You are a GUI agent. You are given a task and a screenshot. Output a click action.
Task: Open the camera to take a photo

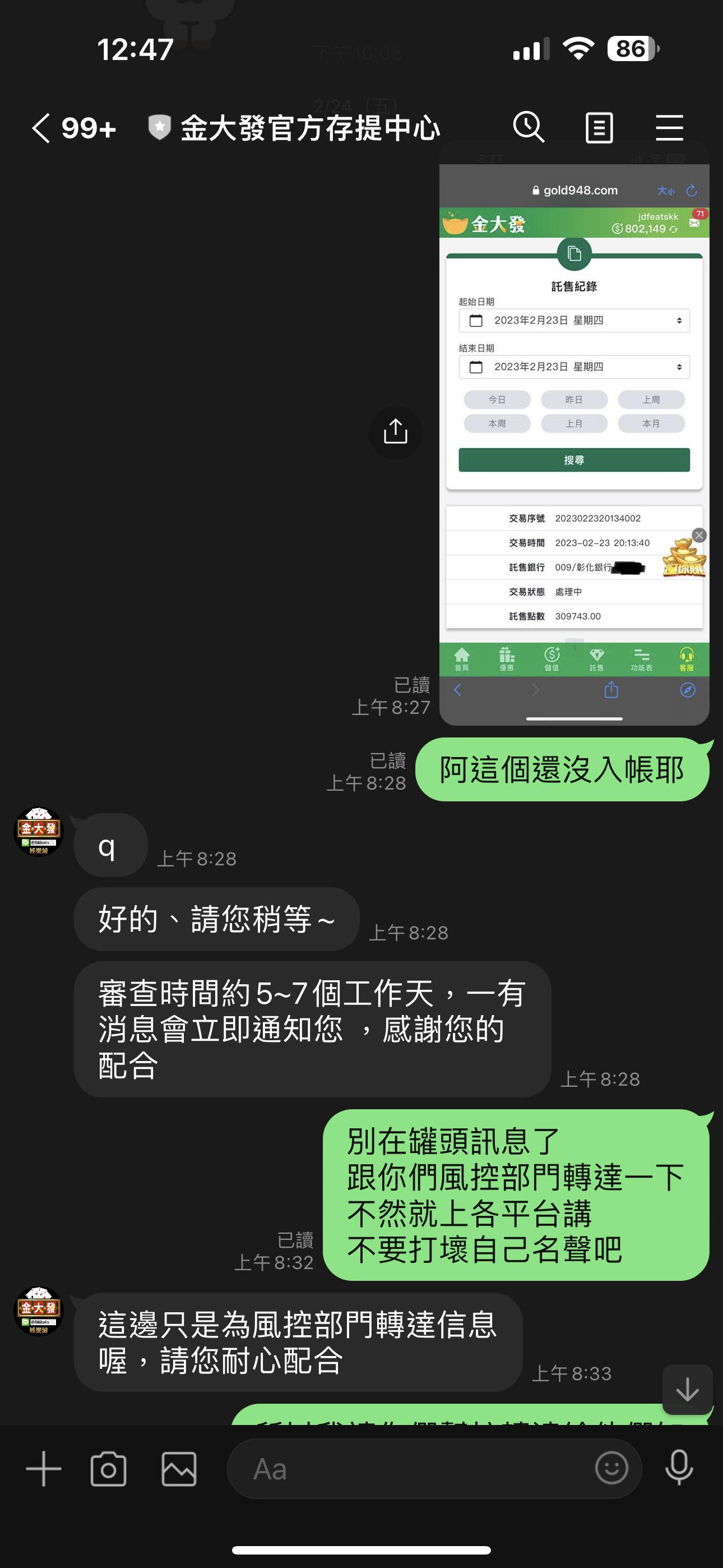click(x=108, y=1469)
